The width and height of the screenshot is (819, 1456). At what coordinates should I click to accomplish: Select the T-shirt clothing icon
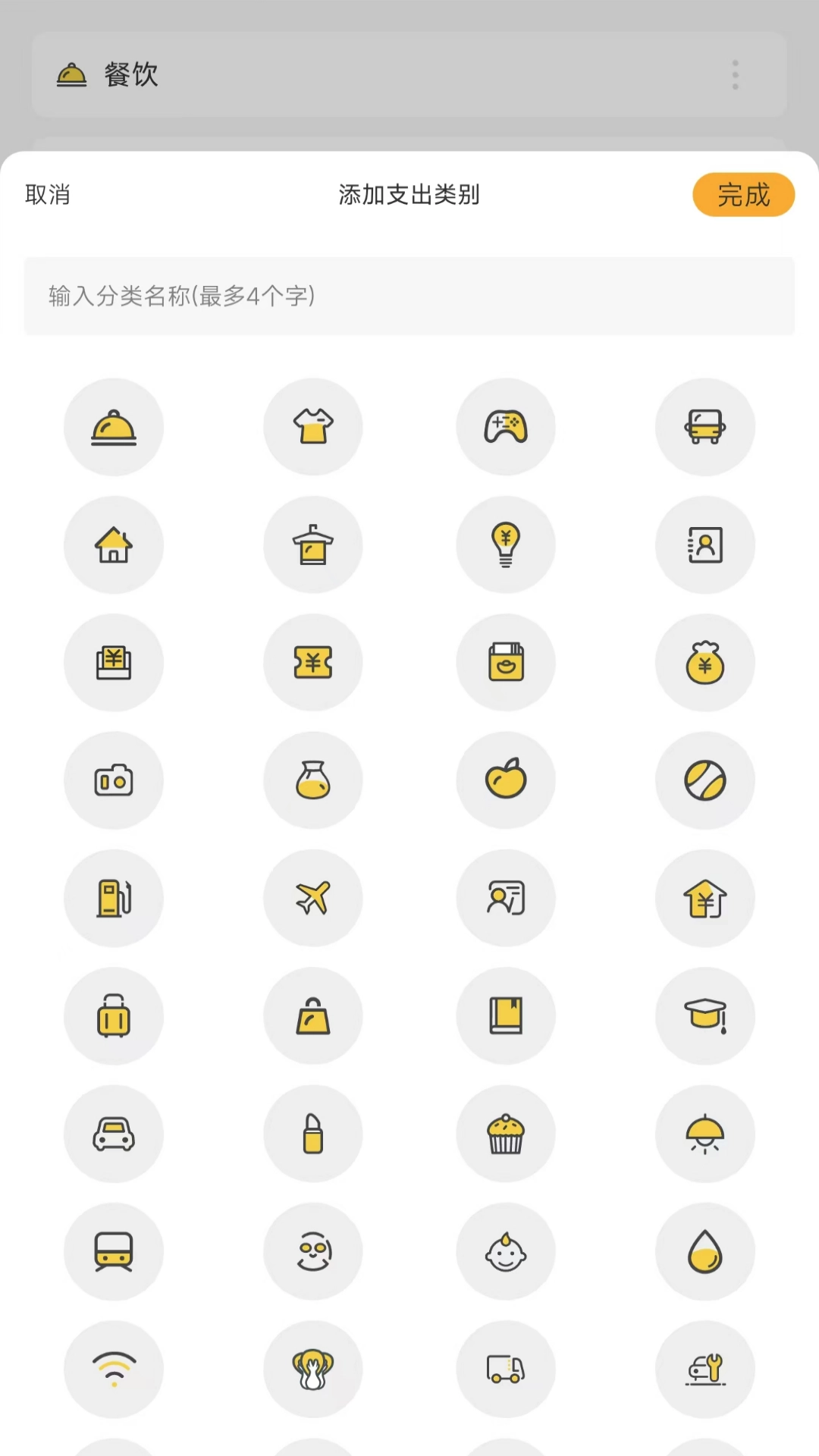pyautogui.click(x=312, y=426)
